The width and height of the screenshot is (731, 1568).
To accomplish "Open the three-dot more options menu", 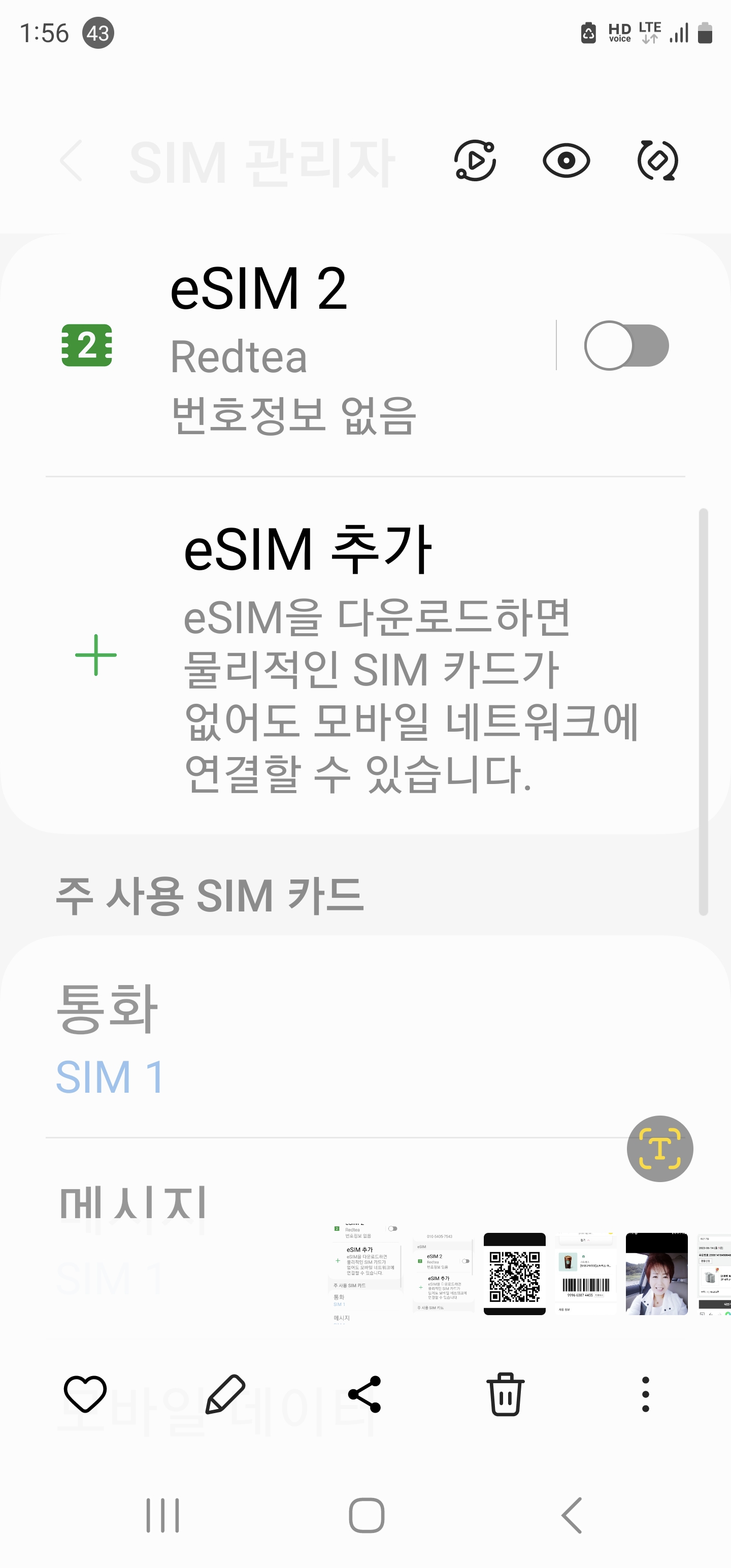I will 645,1393.
